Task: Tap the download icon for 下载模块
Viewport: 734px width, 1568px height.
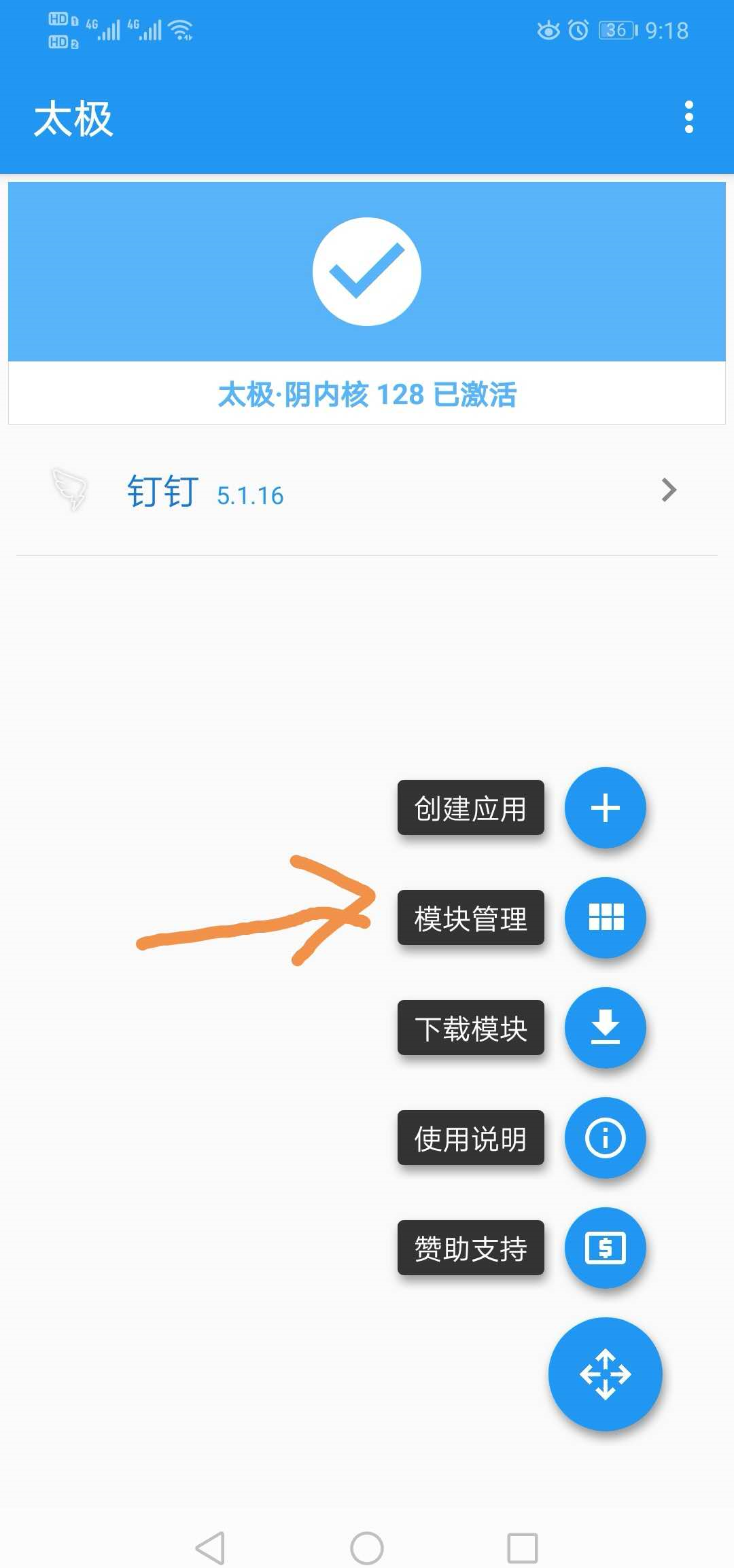Action: click(605, 1028)
